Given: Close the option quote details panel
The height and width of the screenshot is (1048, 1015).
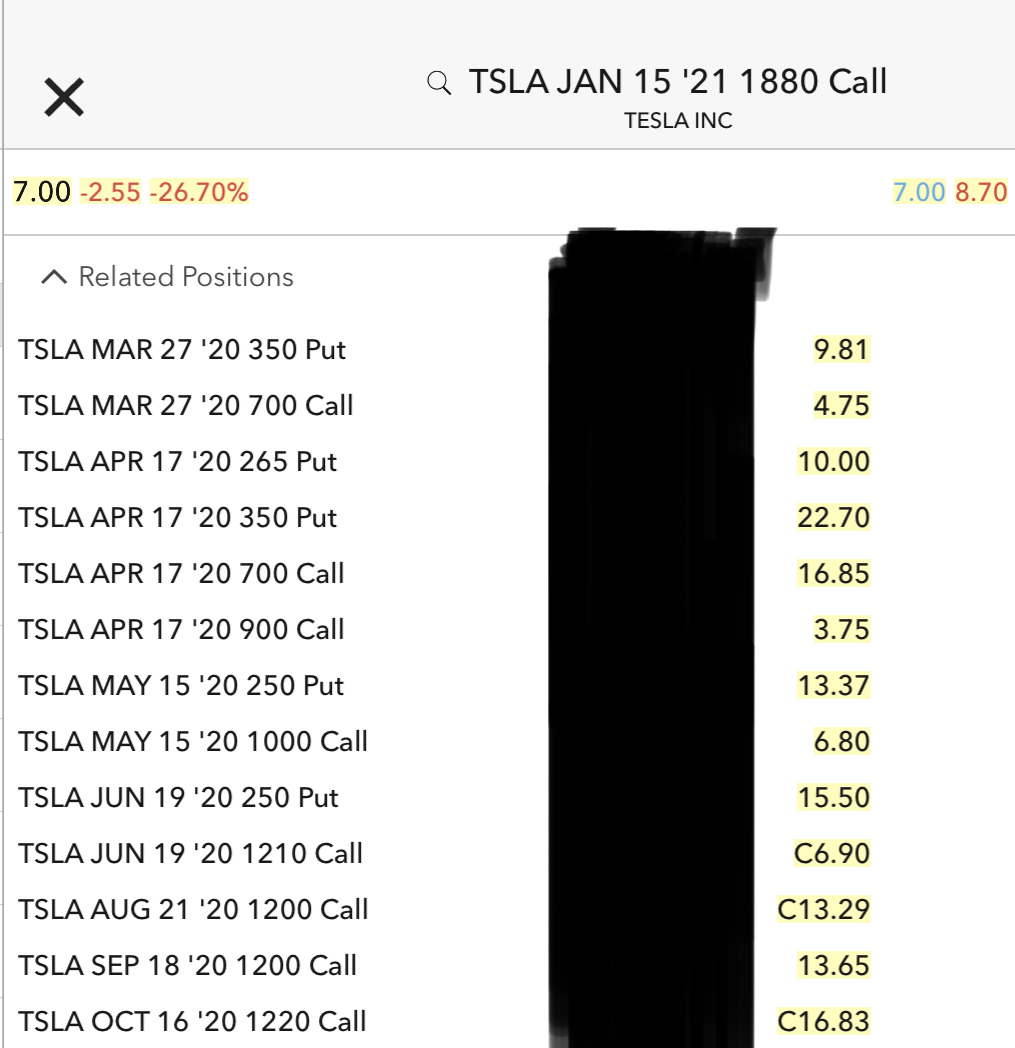Looking at the screenshot, I should (x=64, y=97).
